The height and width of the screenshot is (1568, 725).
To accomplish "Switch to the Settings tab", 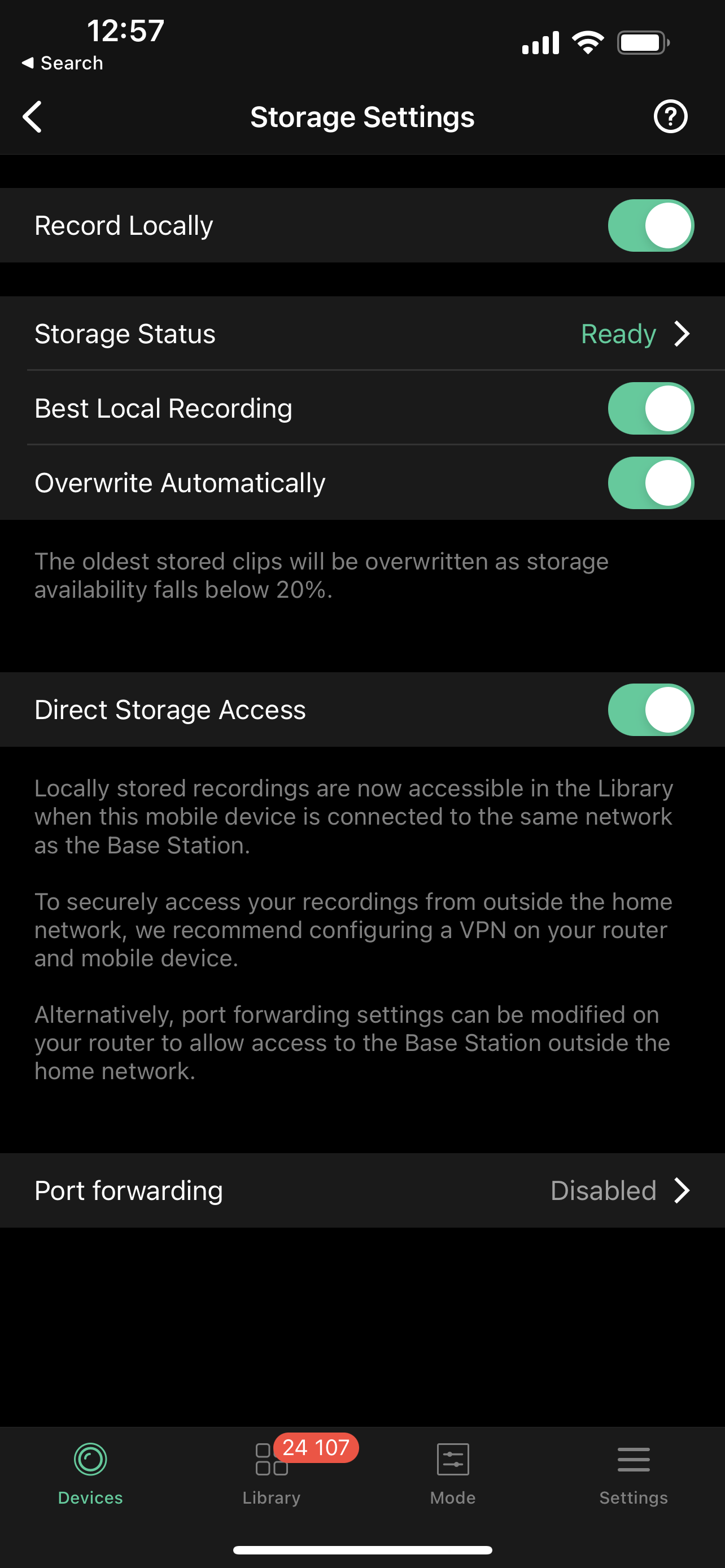I will pyautogui.click(x=634, y=1473).
